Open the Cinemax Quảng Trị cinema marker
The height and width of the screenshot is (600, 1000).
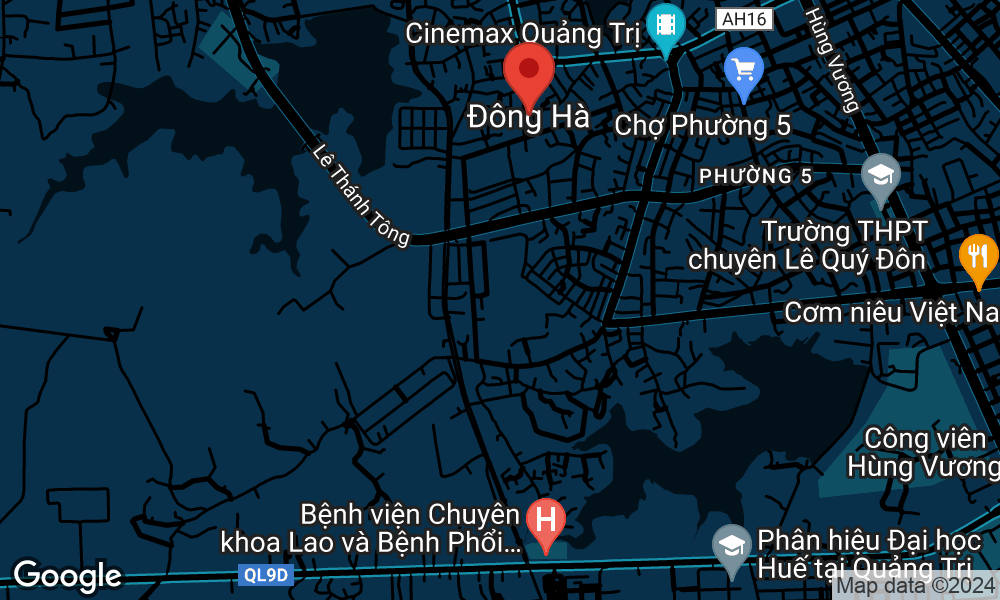tap(665, 27)
